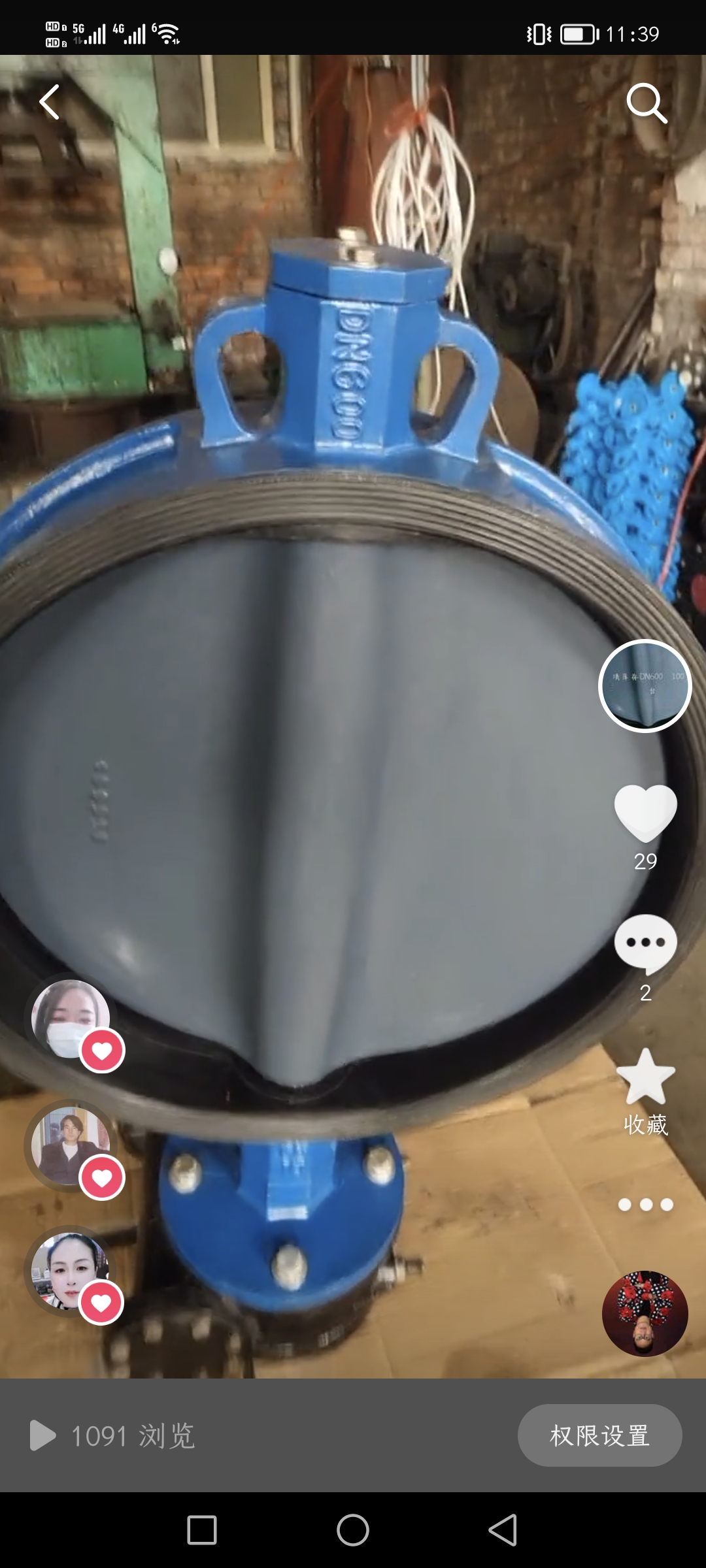The height and width of the screenshot is (1568, 706).
Task: Open the author's round video avatar
Action: click(x=645, y=686)
